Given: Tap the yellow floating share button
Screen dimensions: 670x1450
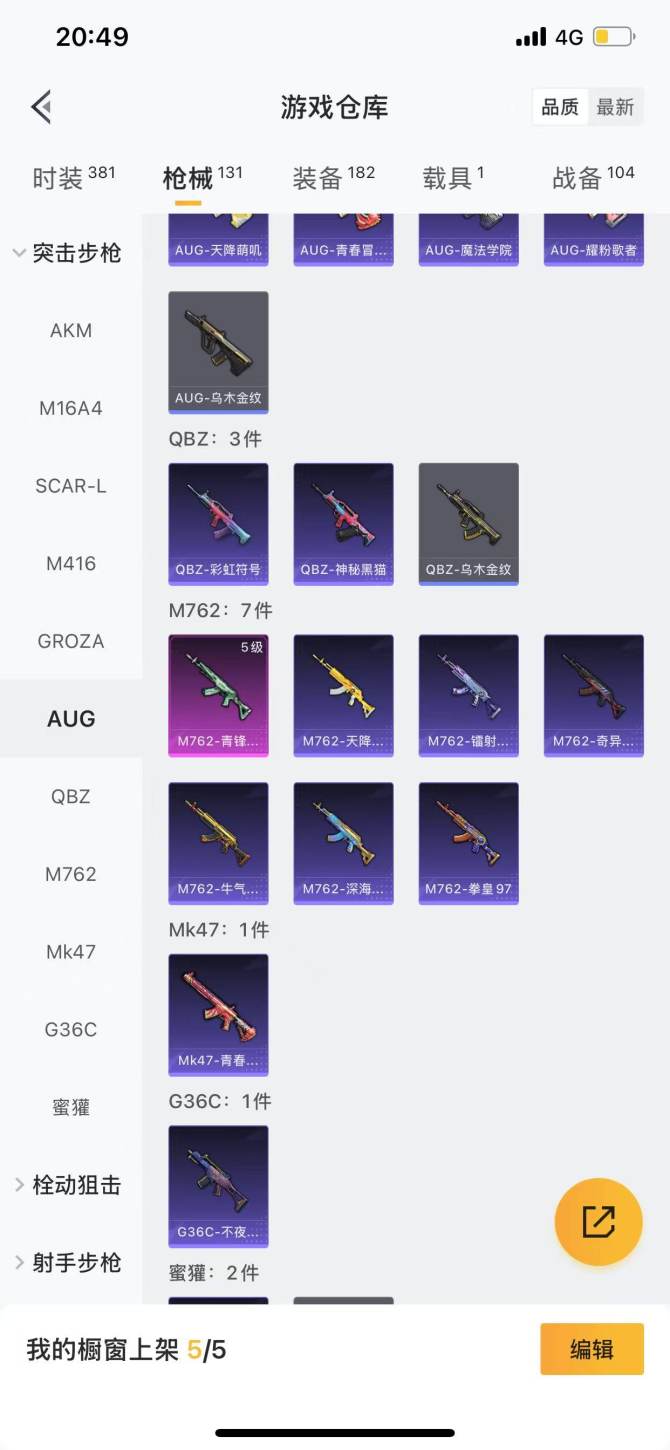Looking at the screenshot, I should point(598,1222).
